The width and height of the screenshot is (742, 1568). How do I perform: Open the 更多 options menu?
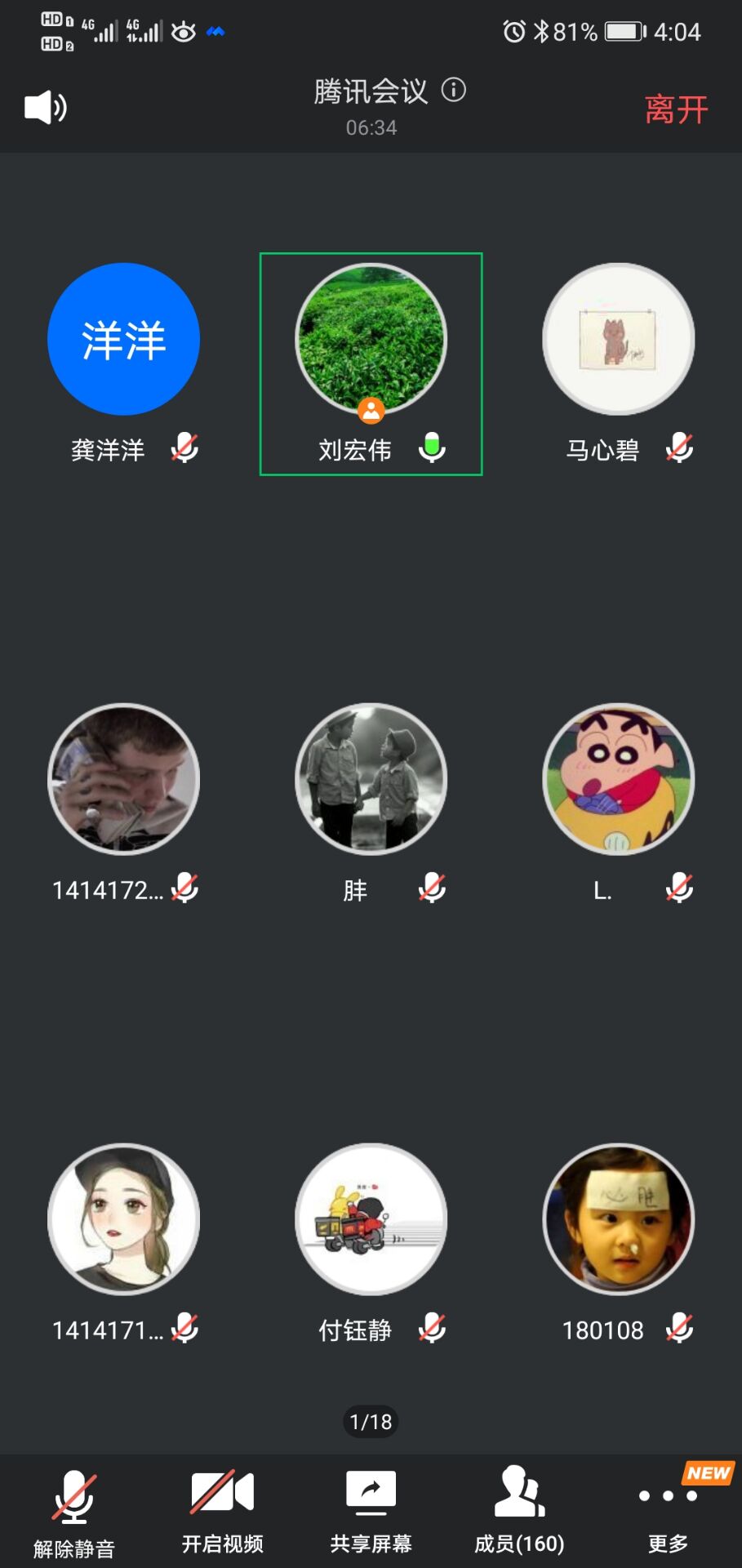coord(668,1509)
